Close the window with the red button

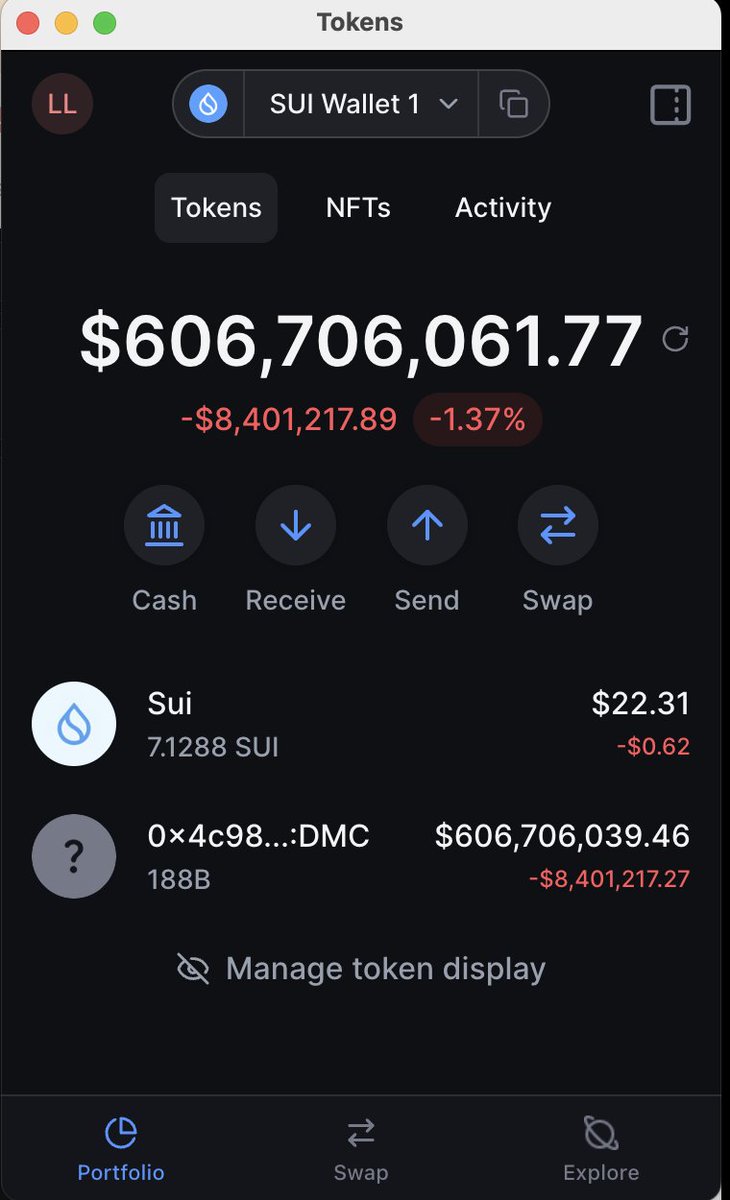click(29, 22)
